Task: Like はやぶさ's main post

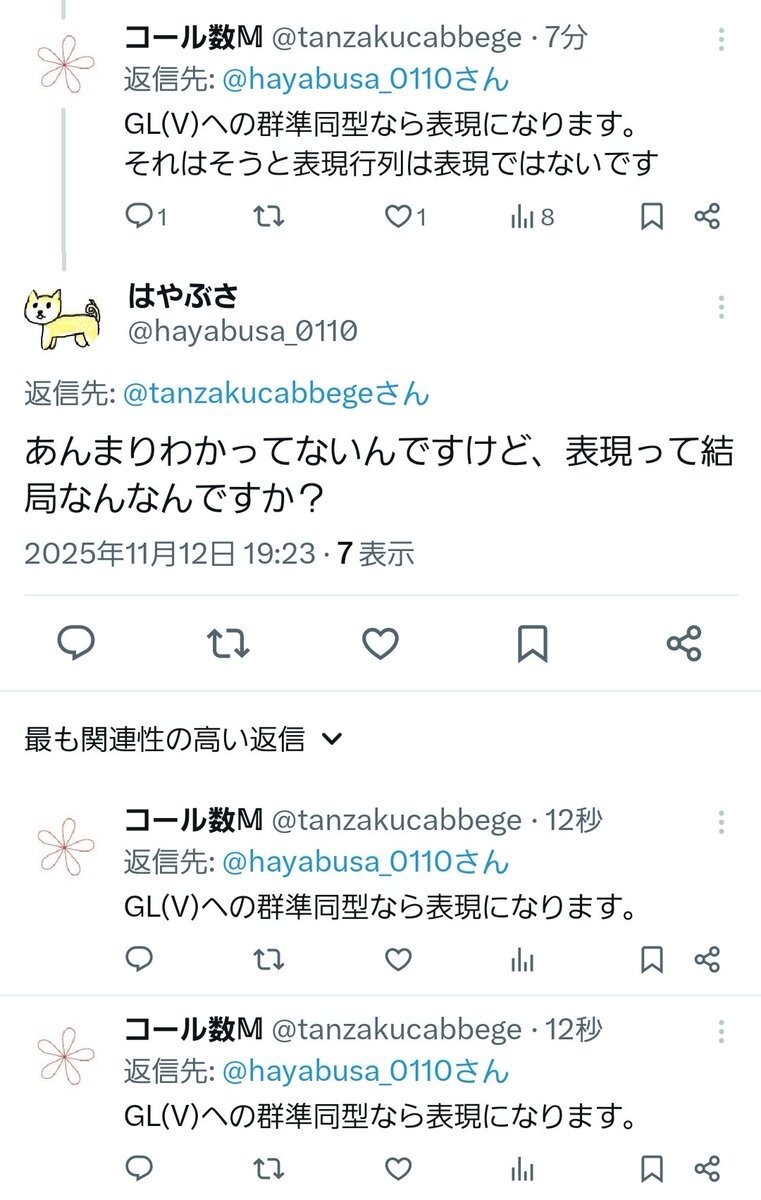Action: point(380,643)
